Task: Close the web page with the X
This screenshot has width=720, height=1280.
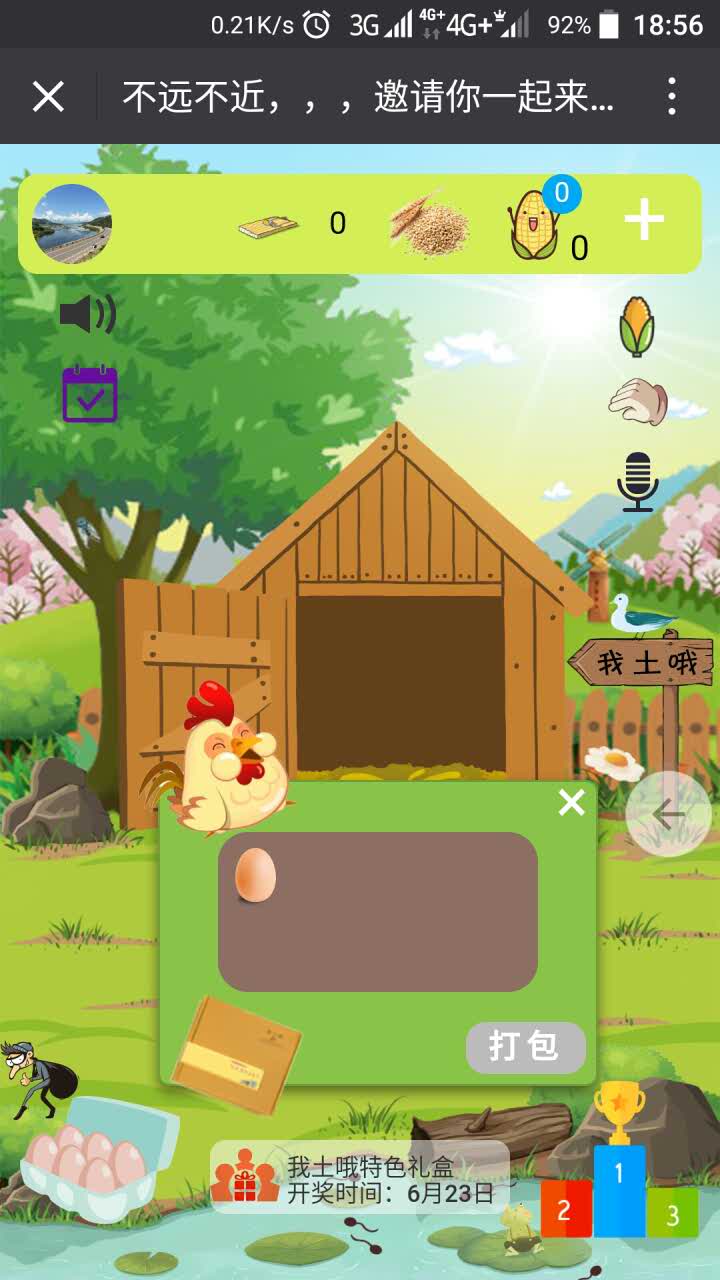Action: [48, 97]
